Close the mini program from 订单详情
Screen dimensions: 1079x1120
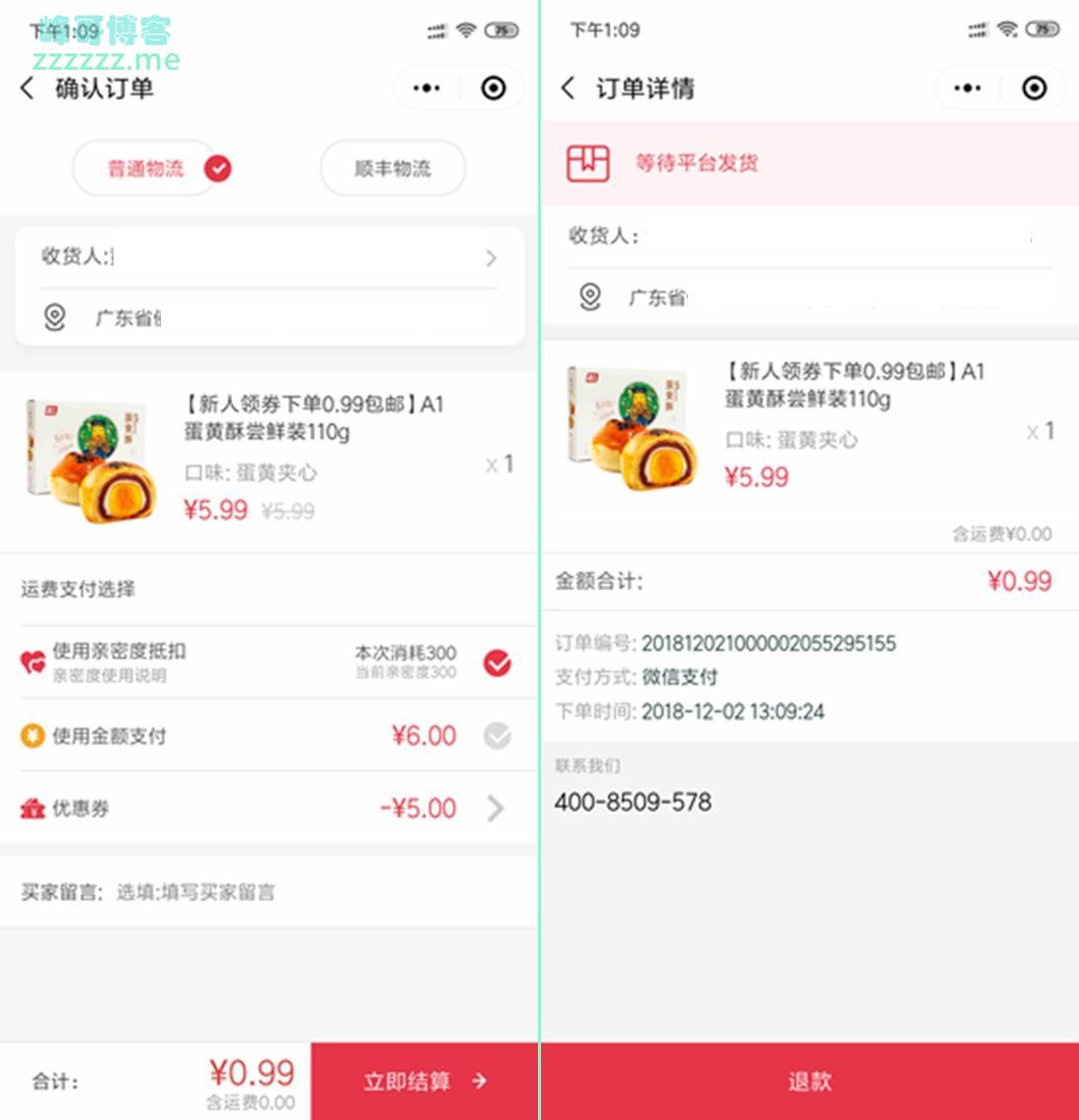(x=1034, y=89)
